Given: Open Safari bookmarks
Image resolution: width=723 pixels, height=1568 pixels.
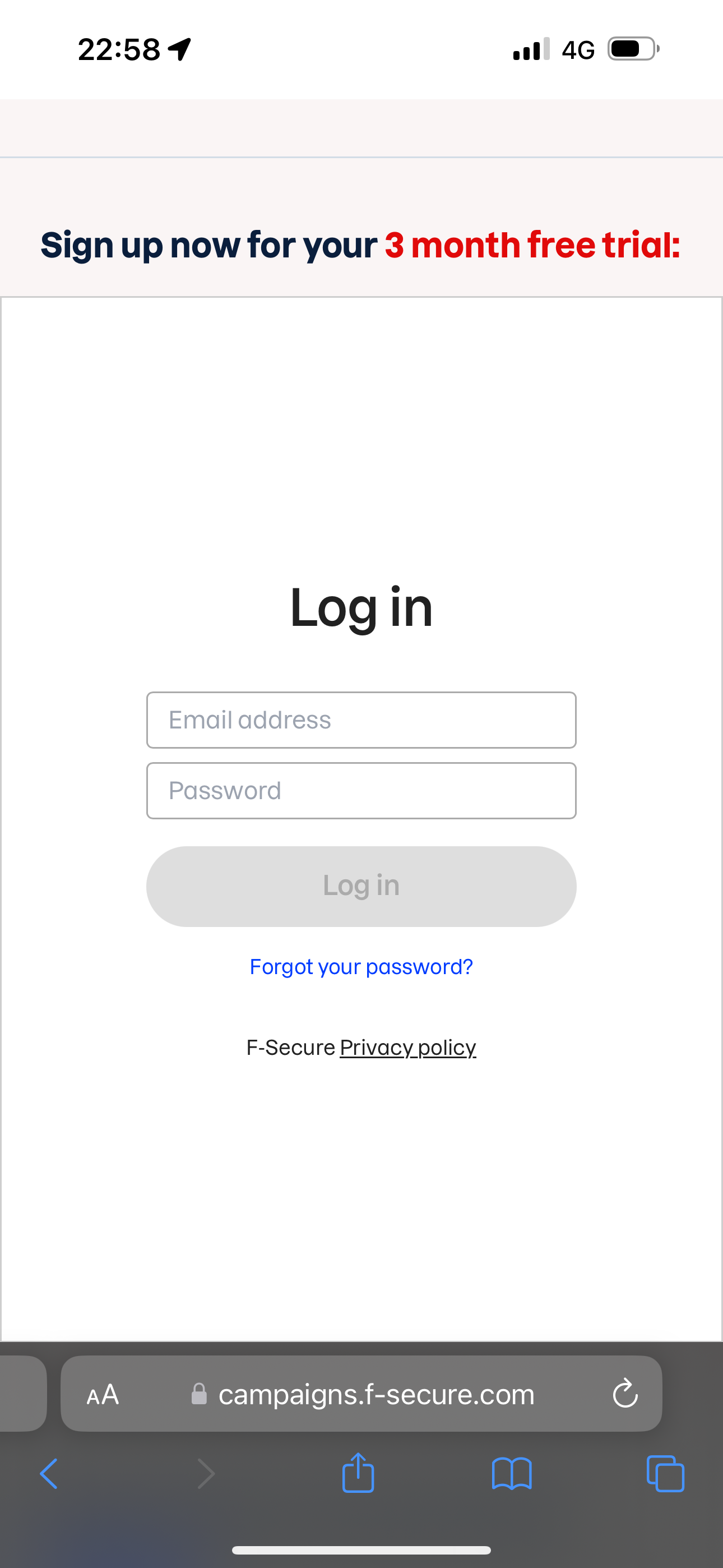Looking at the screenshot, I should click(512, 1474).
